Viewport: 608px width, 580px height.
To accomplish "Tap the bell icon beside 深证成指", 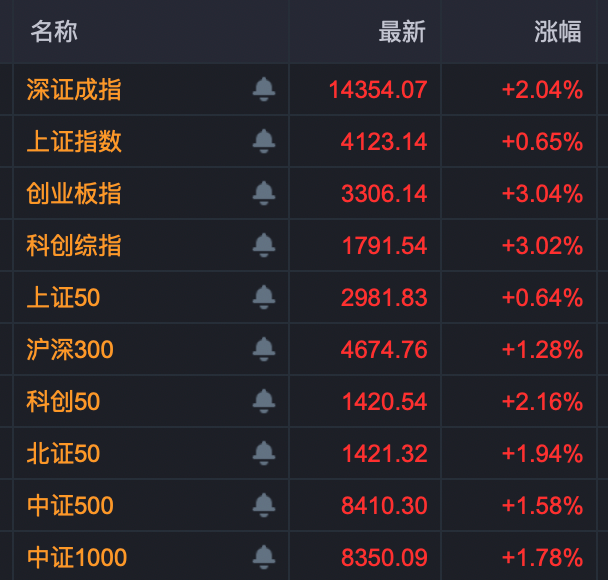I will (264, 89).
